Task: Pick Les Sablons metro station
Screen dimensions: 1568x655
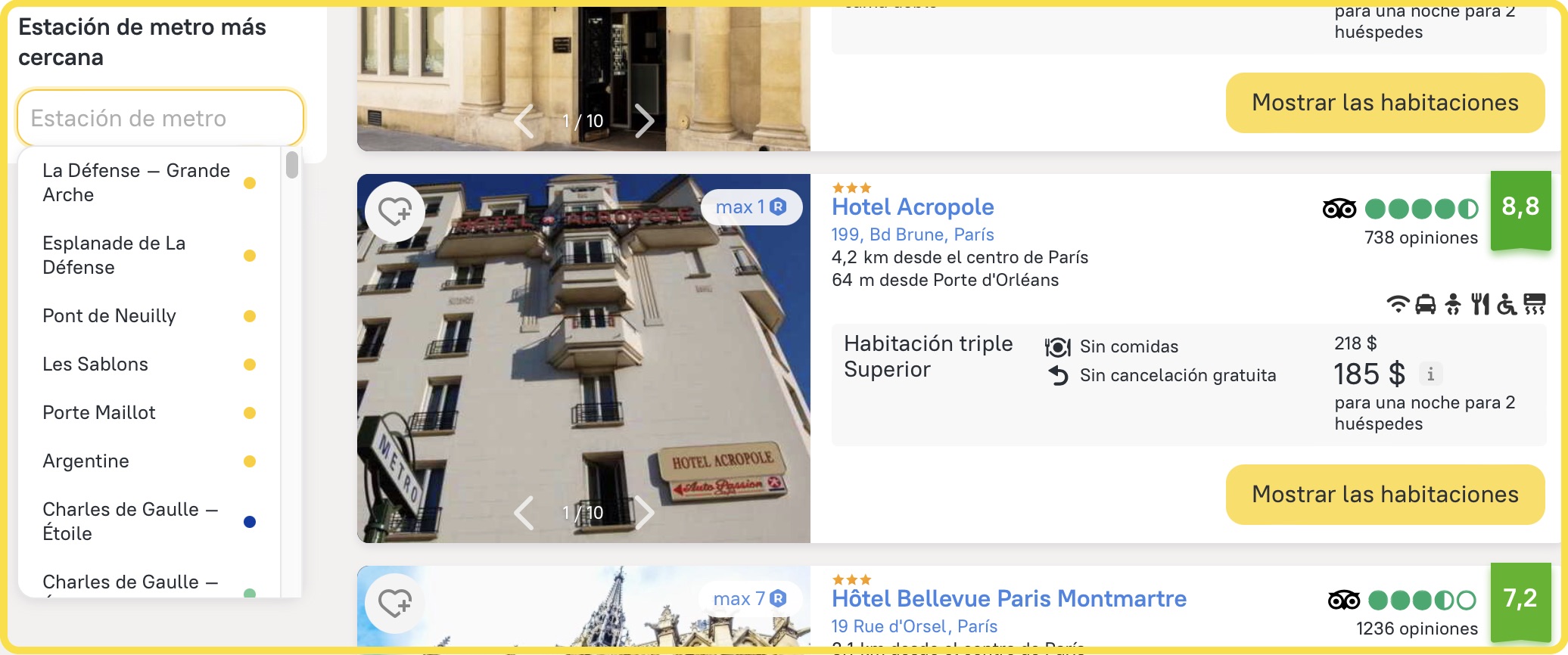Action: click(95, 364)
